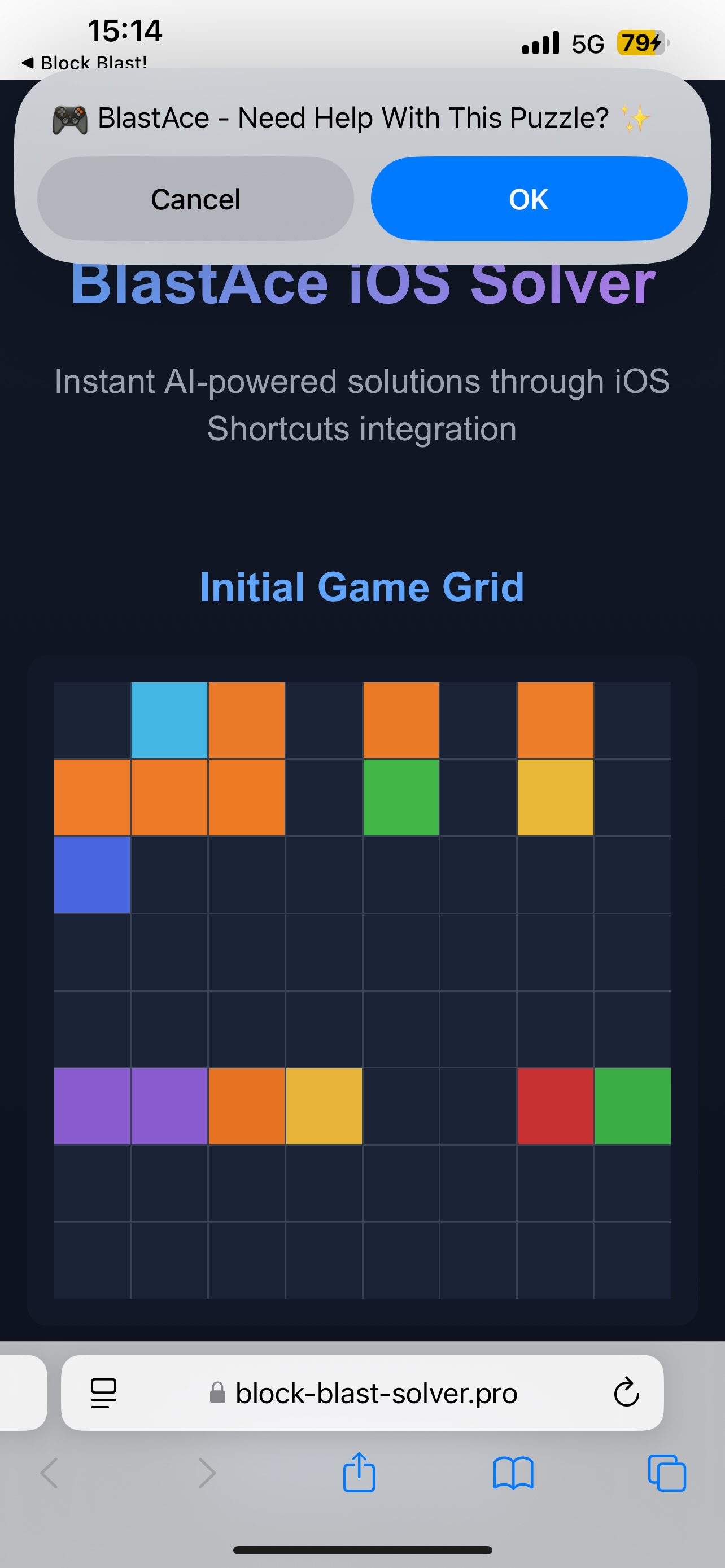Open the page settings icon in address bar
This screenshot has width=725, height=1568.
(104, 1394)
